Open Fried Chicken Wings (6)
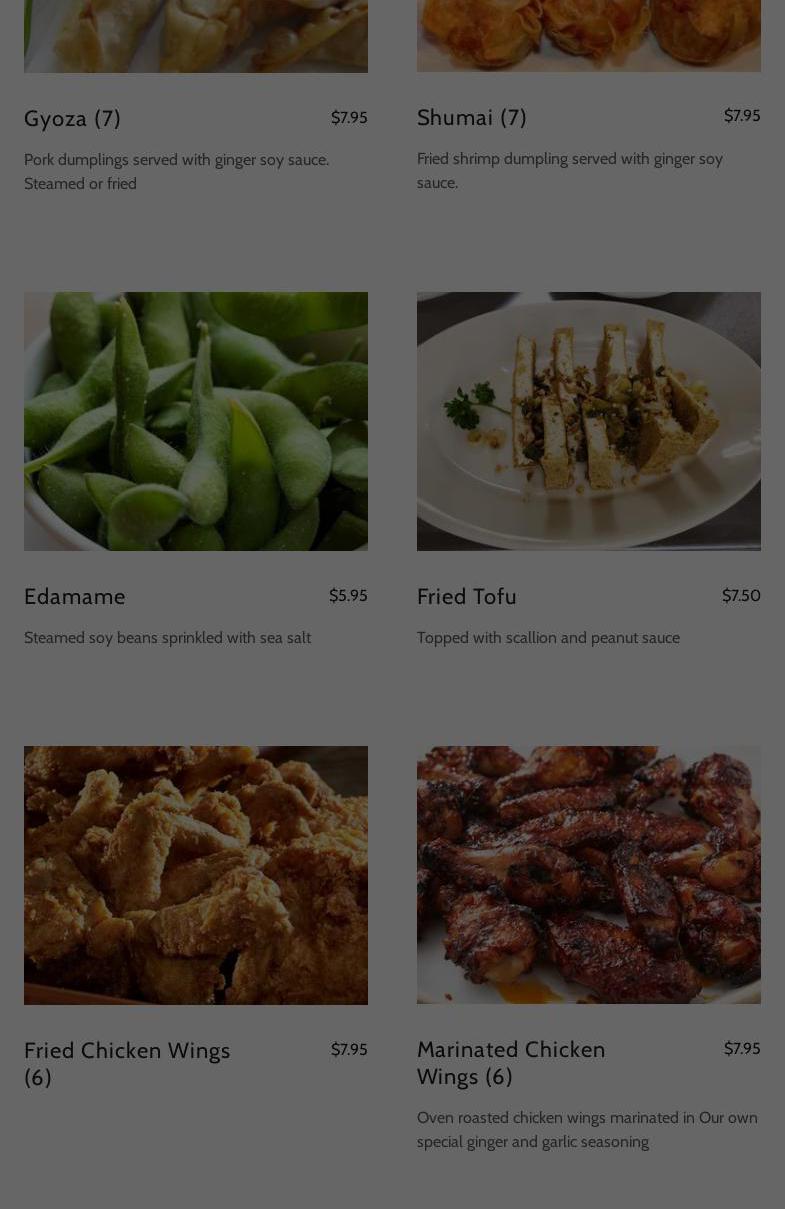This screenshot has width=785, height=1209. [127, 1063]
